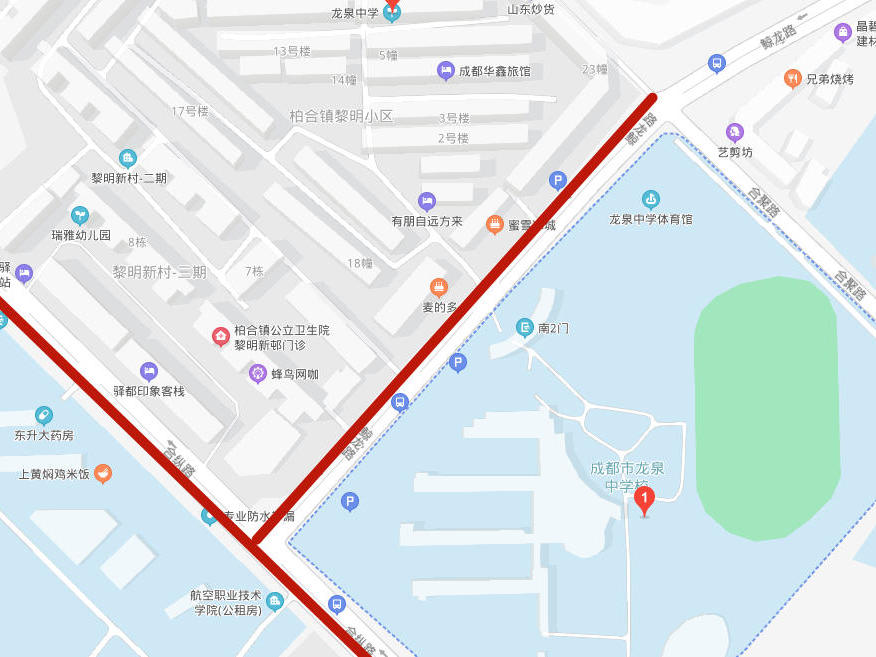Select the 有朋自远方来 hotel marker

coord(427,201)
